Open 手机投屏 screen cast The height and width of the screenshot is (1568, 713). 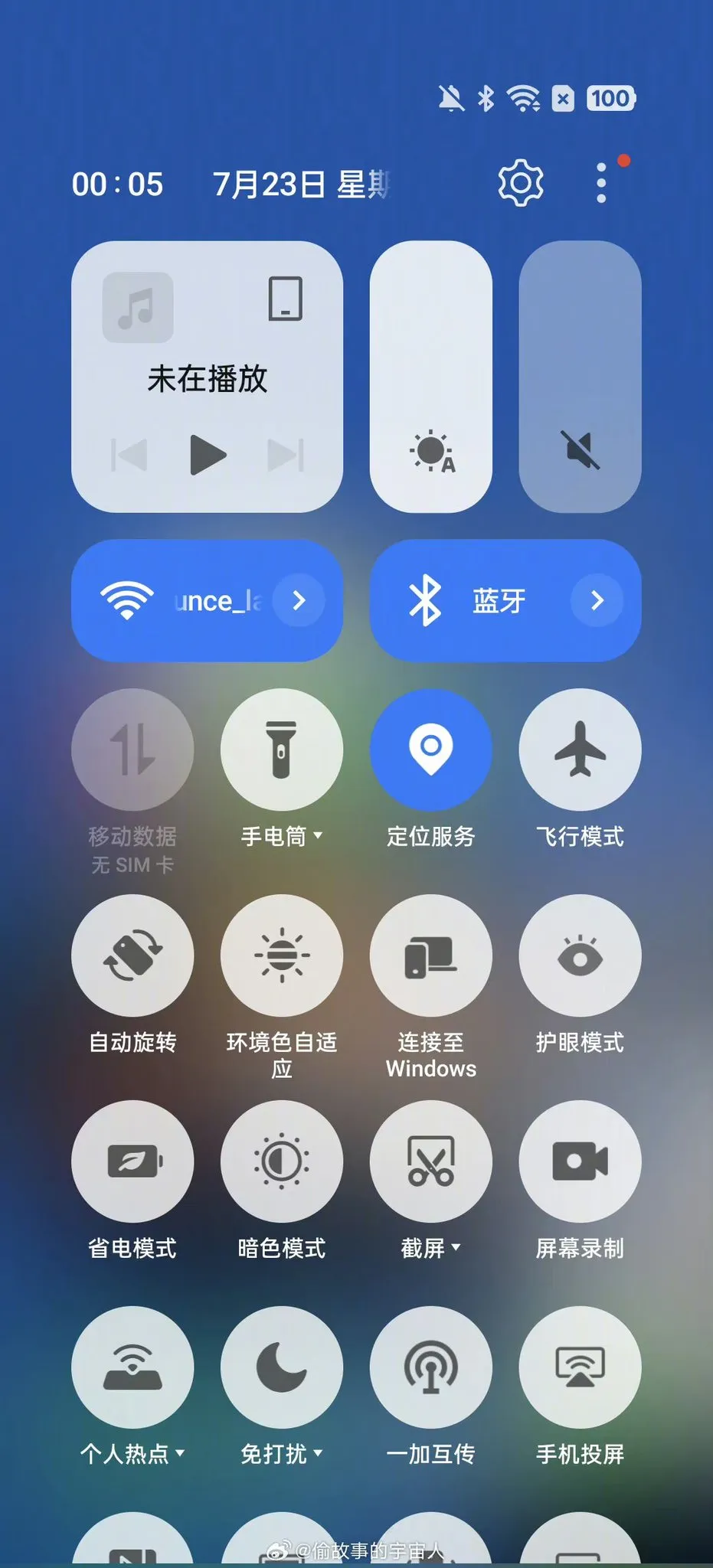[x=581, y=1367]
